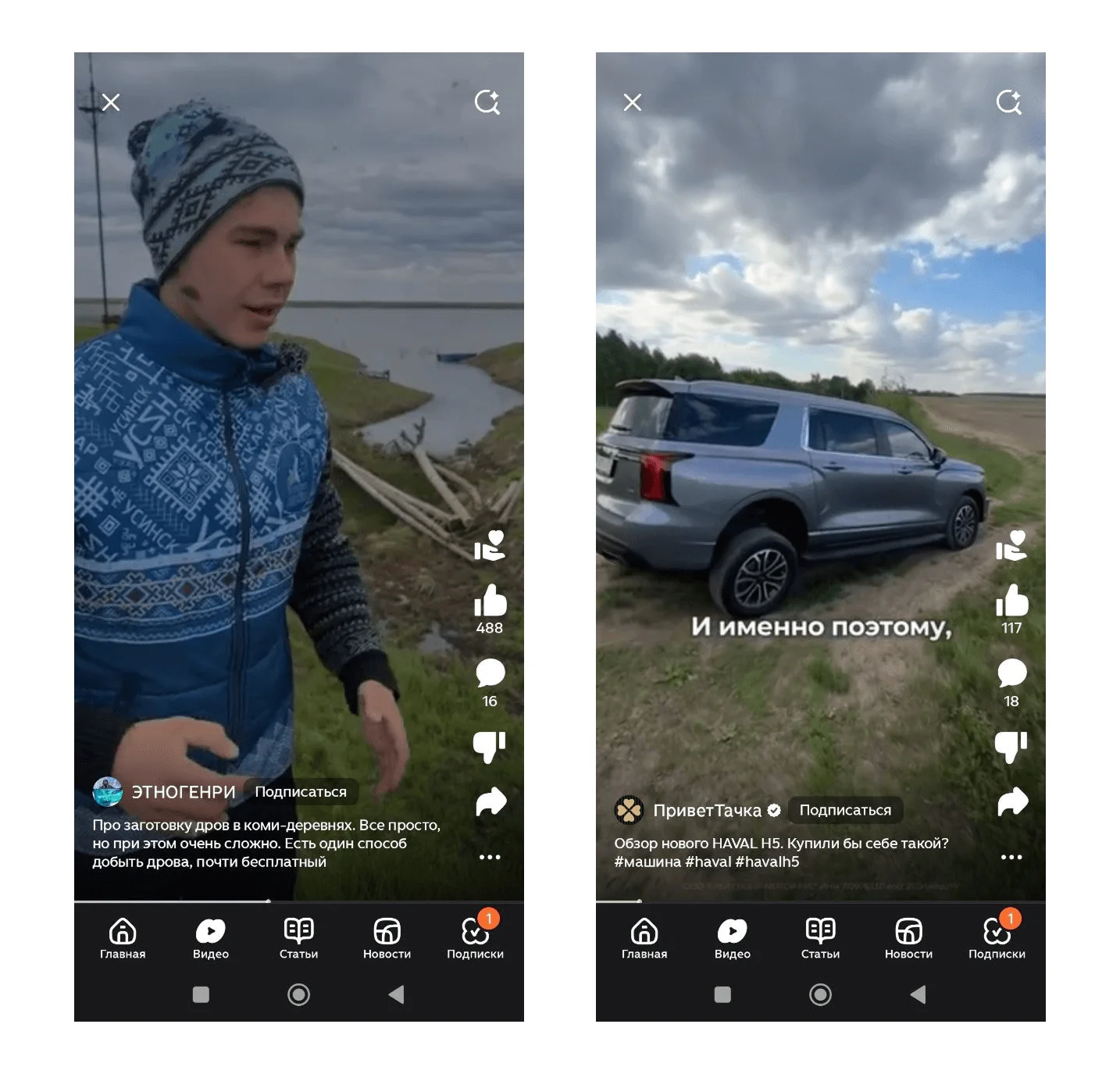Open more options on the ПриветТачка video
1120x1074 pixels.
pos(1011,857)
